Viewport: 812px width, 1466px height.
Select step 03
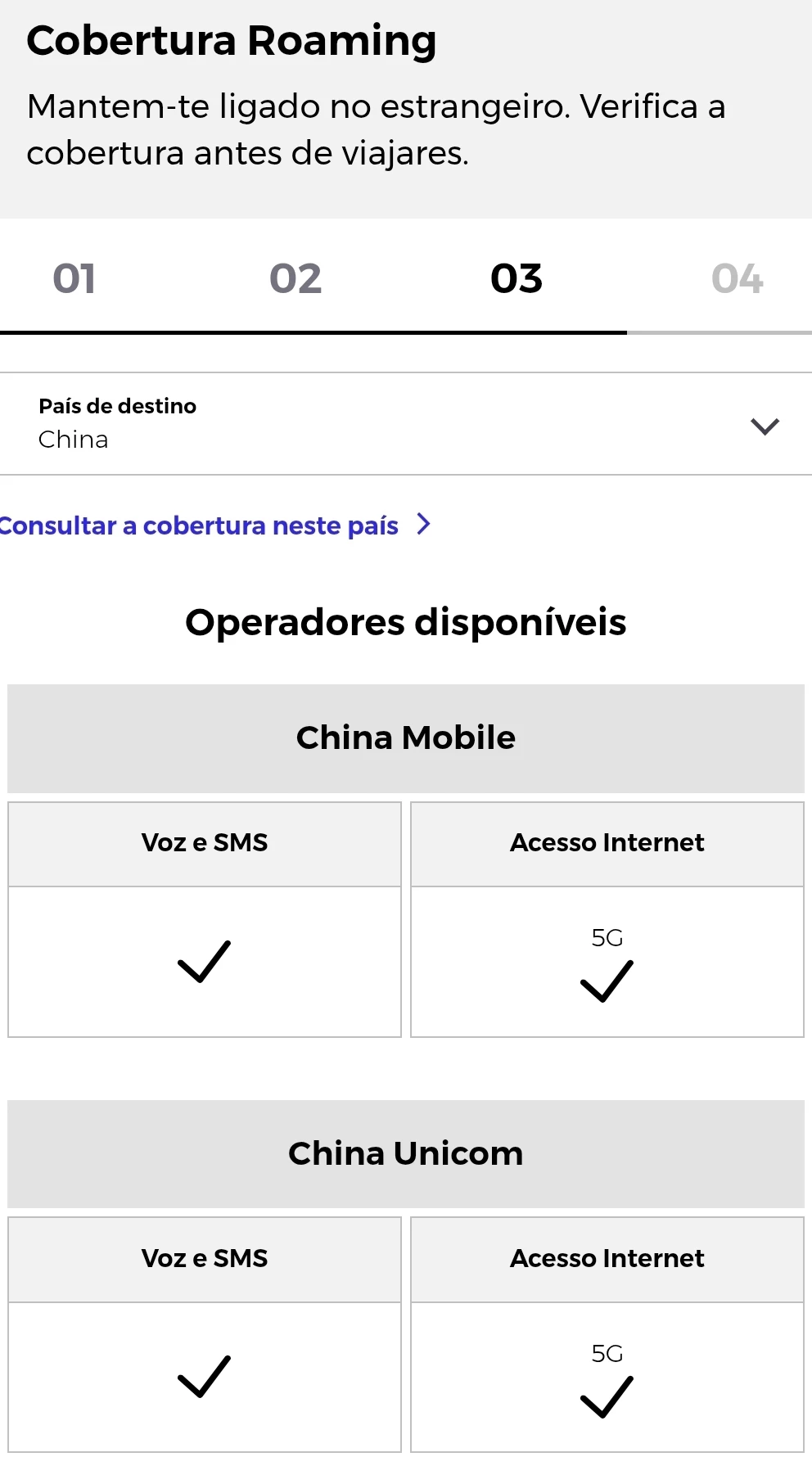(x=517, y=278)
